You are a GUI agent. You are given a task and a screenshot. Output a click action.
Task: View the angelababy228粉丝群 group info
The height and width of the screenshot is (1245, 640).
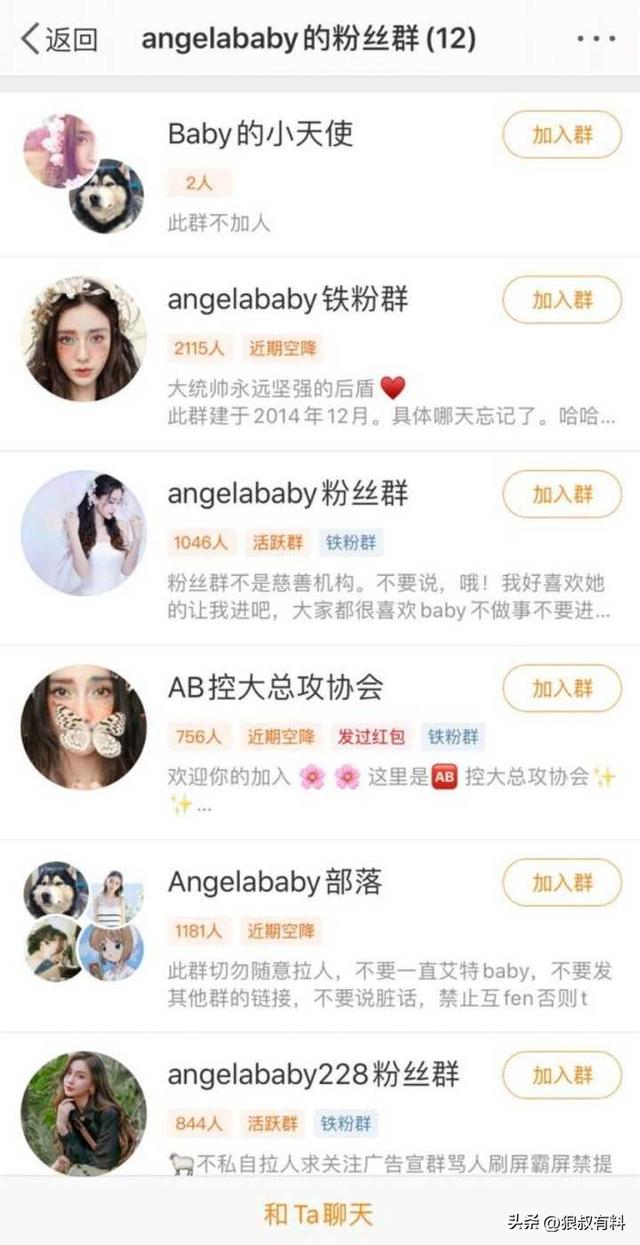[x=313, y=1076]
